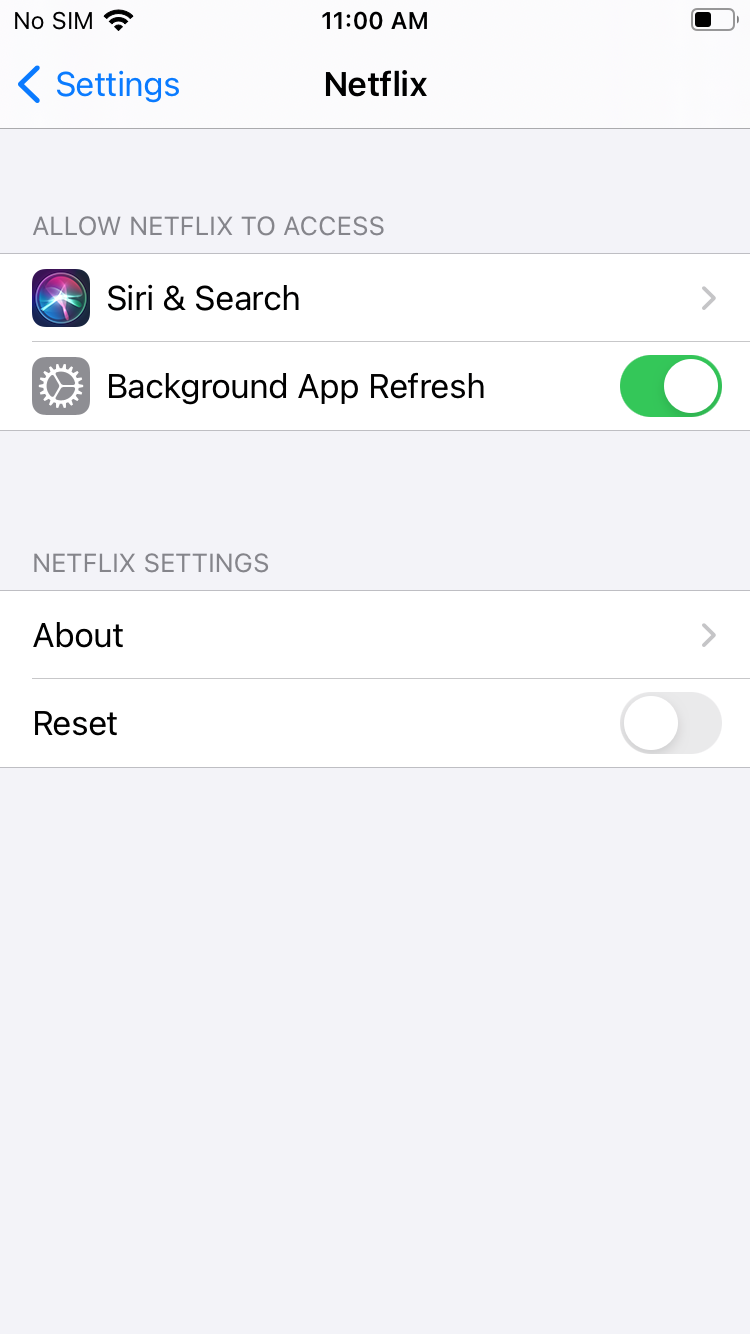Viewport: 750px width, 1334px height.
Task: Tap the No SIM status indicator
Action: [52, 19]
